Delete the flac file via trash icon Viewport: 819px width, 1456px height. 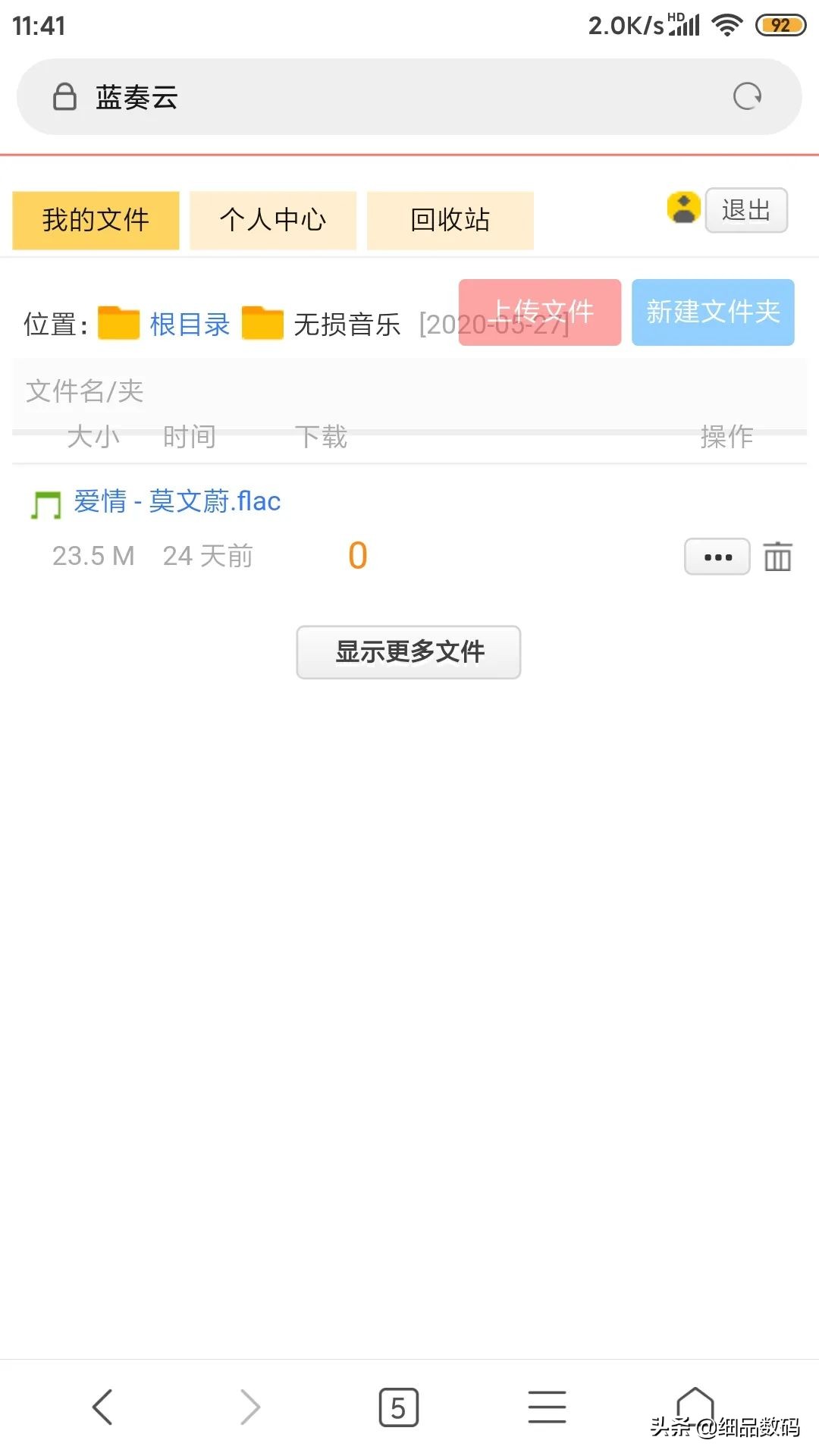coord(778,556)
